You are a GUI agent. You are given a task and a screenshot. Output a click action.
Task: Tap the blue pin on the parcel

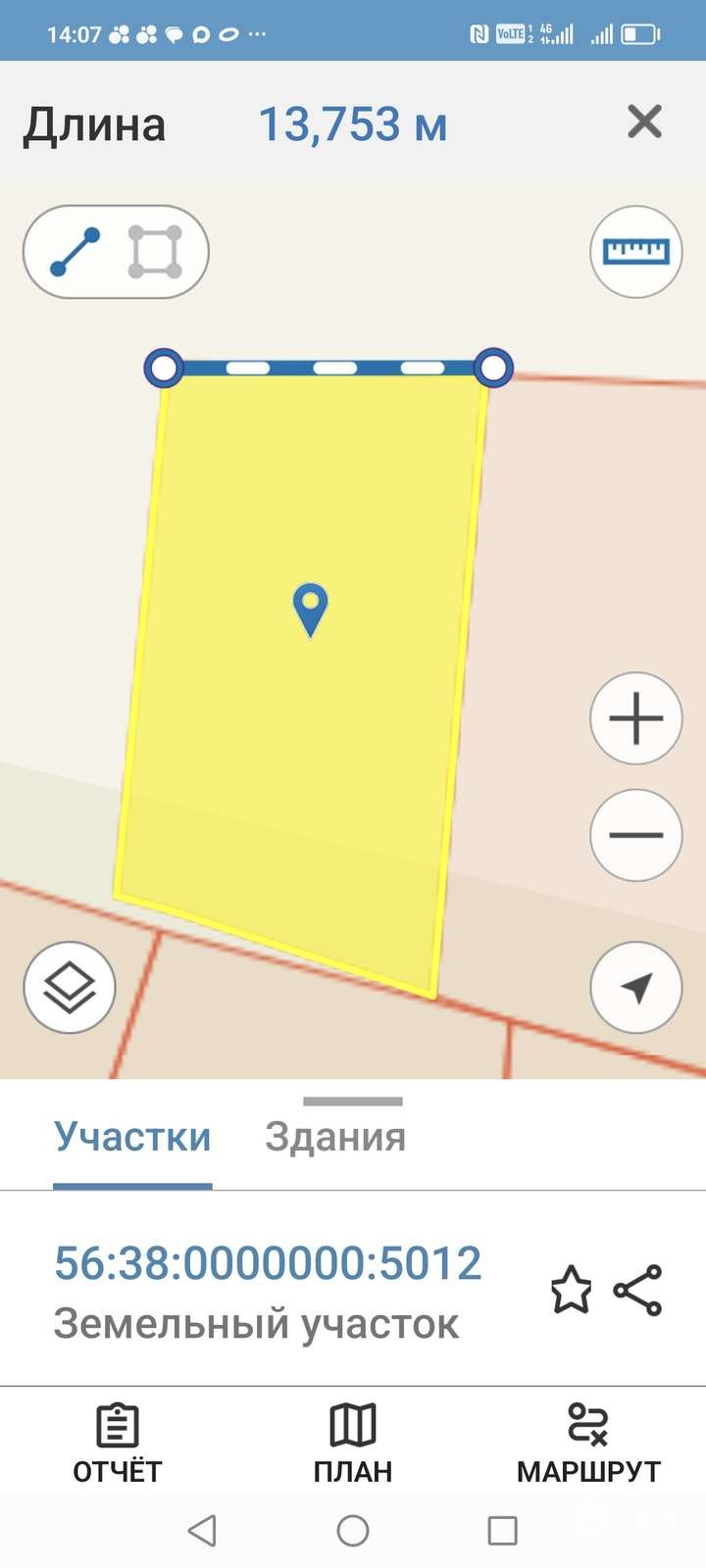[311, 608]
